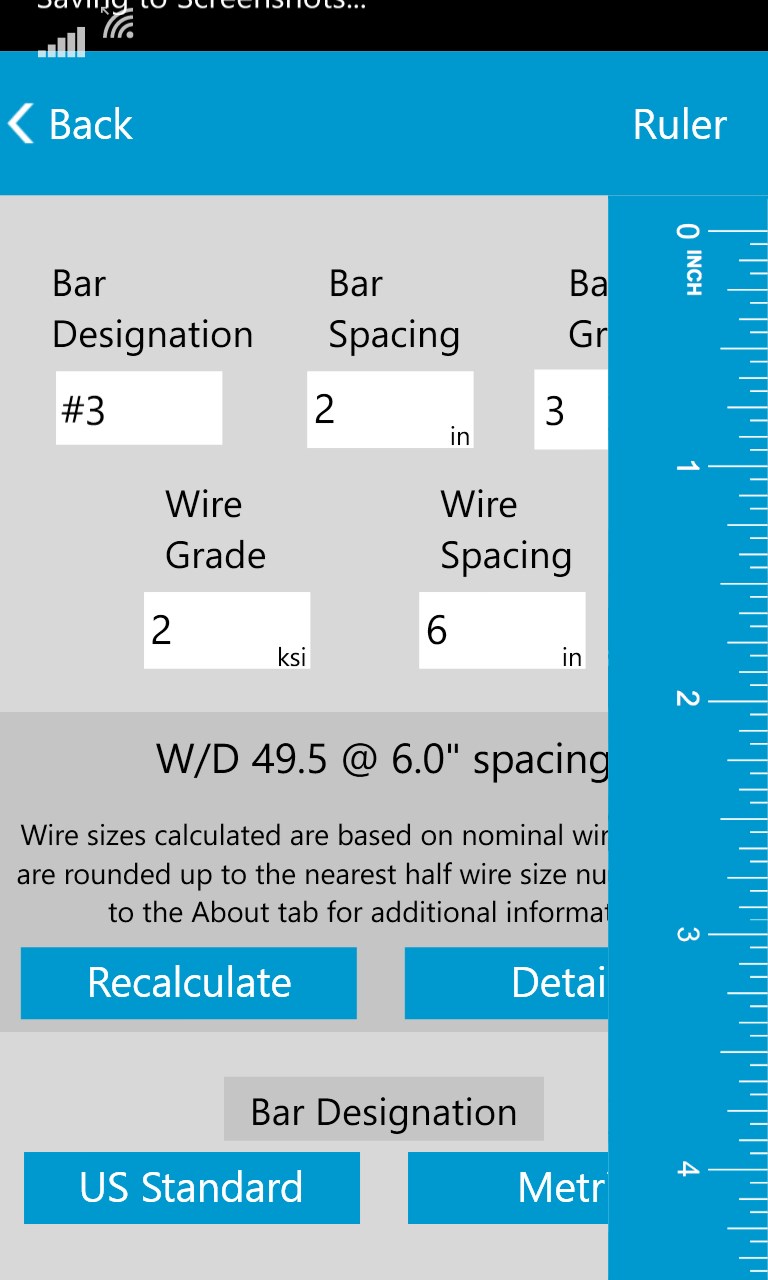The width and height of the screenshot is (768, 1280).
Task: Edit the Wire Grade field
Action: coord(226,630)
